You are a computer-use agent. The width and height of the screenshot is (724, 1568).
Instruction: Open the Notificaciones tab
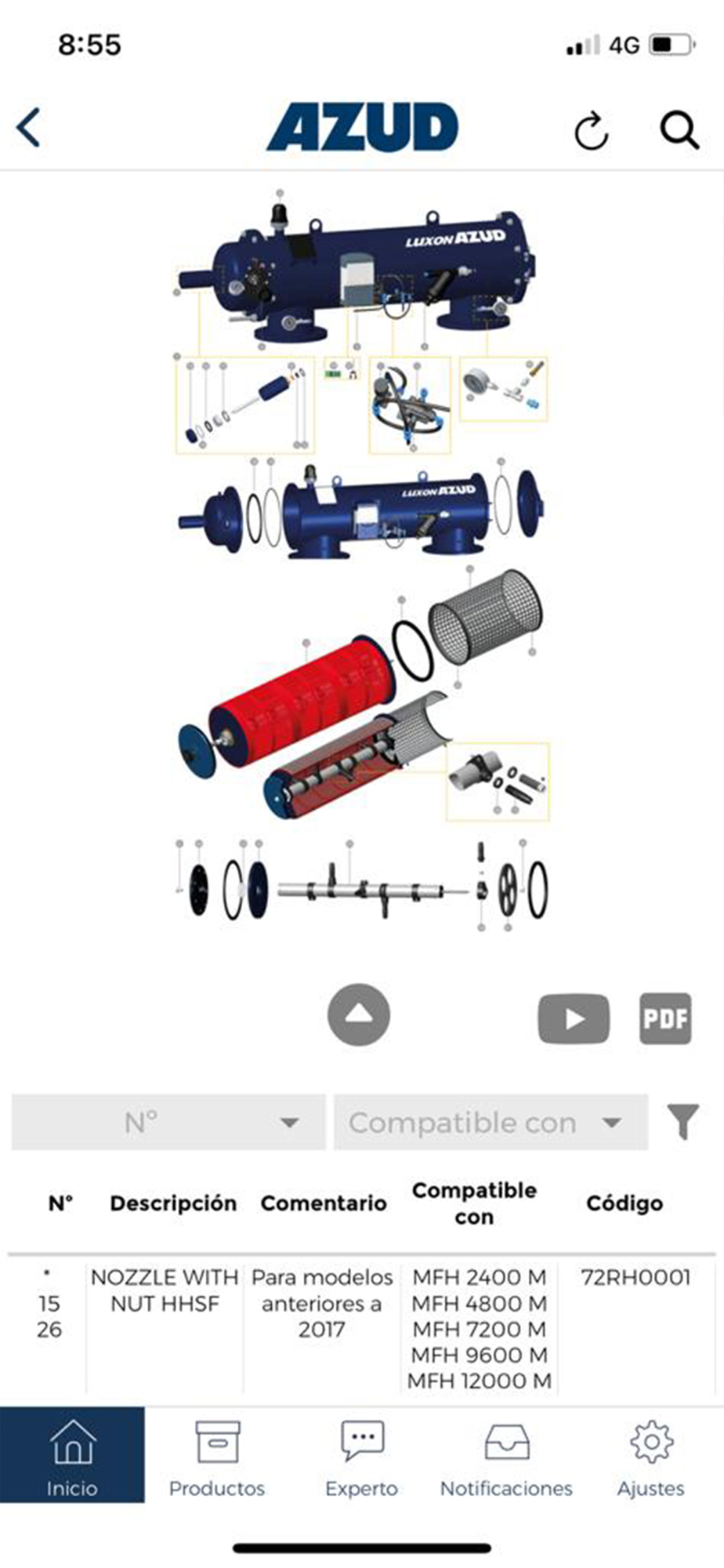pos(506,1454)
